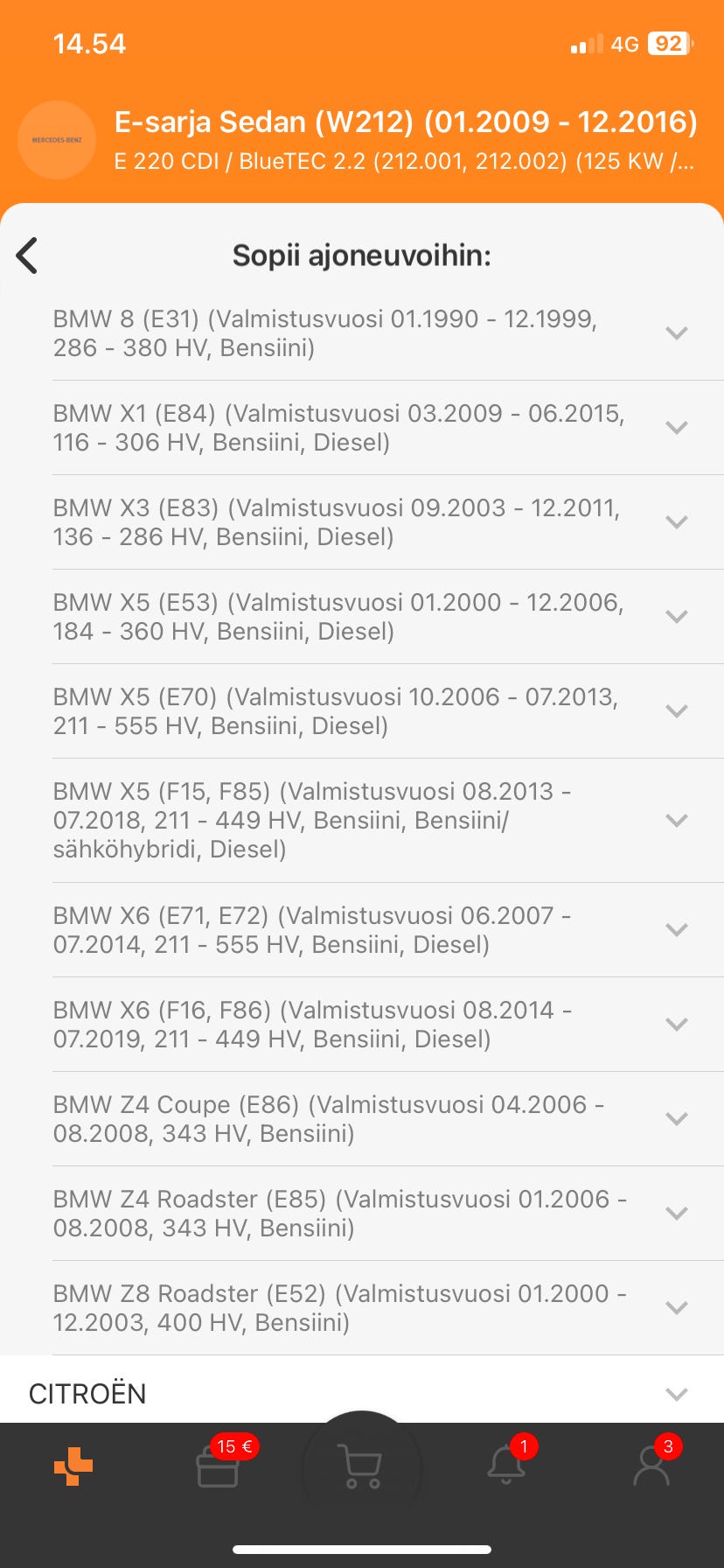Open the 15 € gift bonus tab
This screenshot has width=724, height=1568.
219,1466
